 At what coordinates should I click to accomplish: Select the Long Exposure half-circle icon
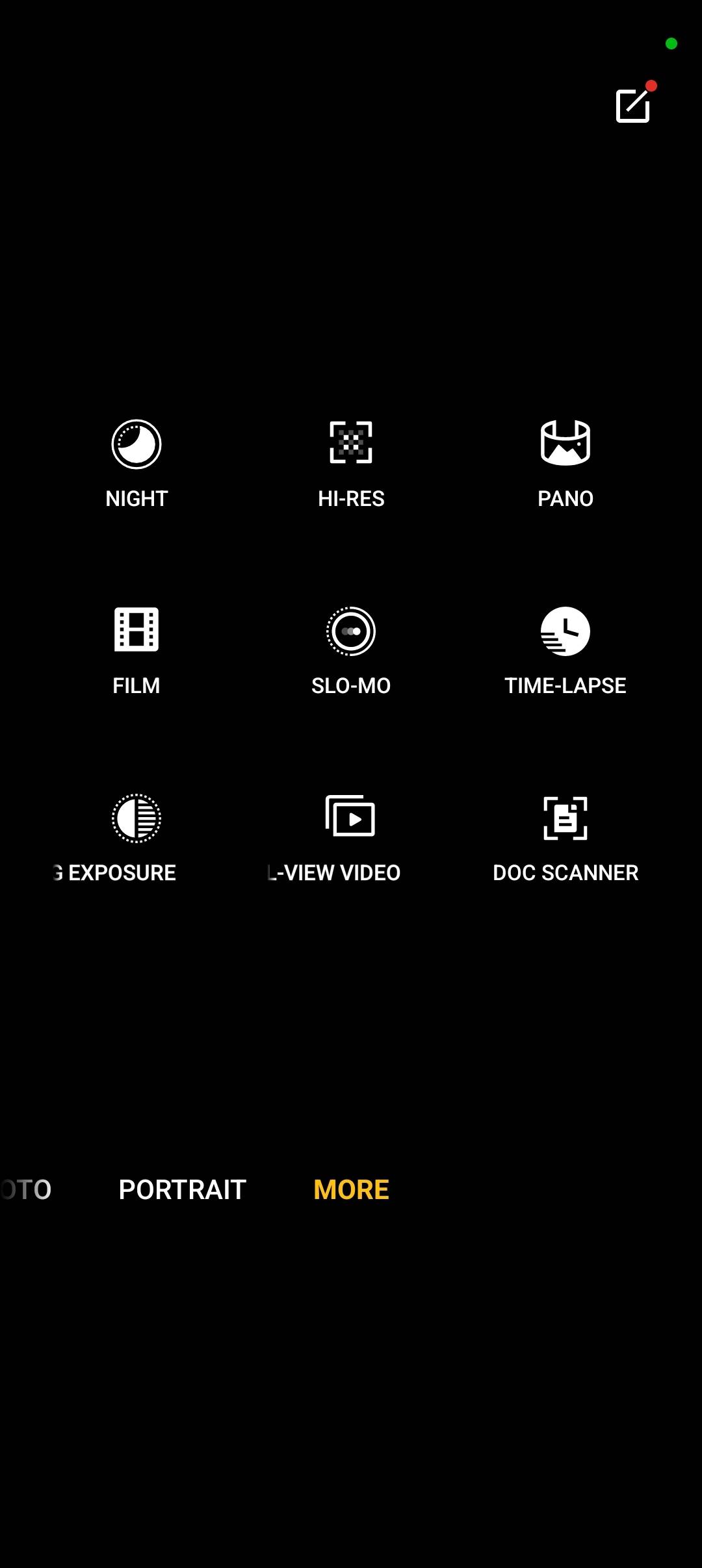pyautogui.click(x=135, y=818)
